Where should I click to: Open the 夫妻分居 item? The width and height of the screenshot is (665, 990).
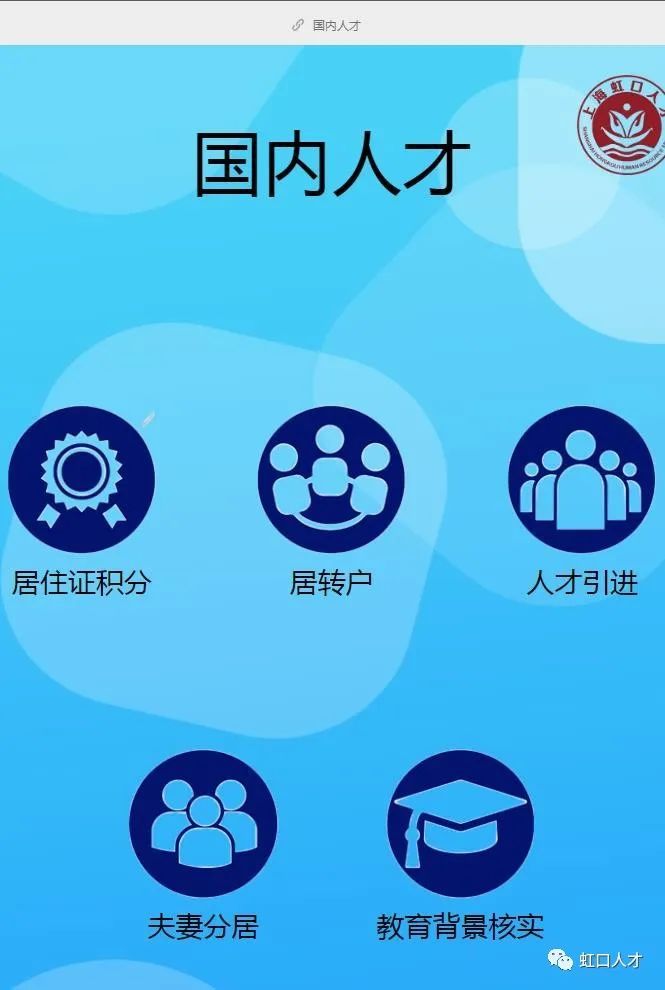click(x=203, y=823)
